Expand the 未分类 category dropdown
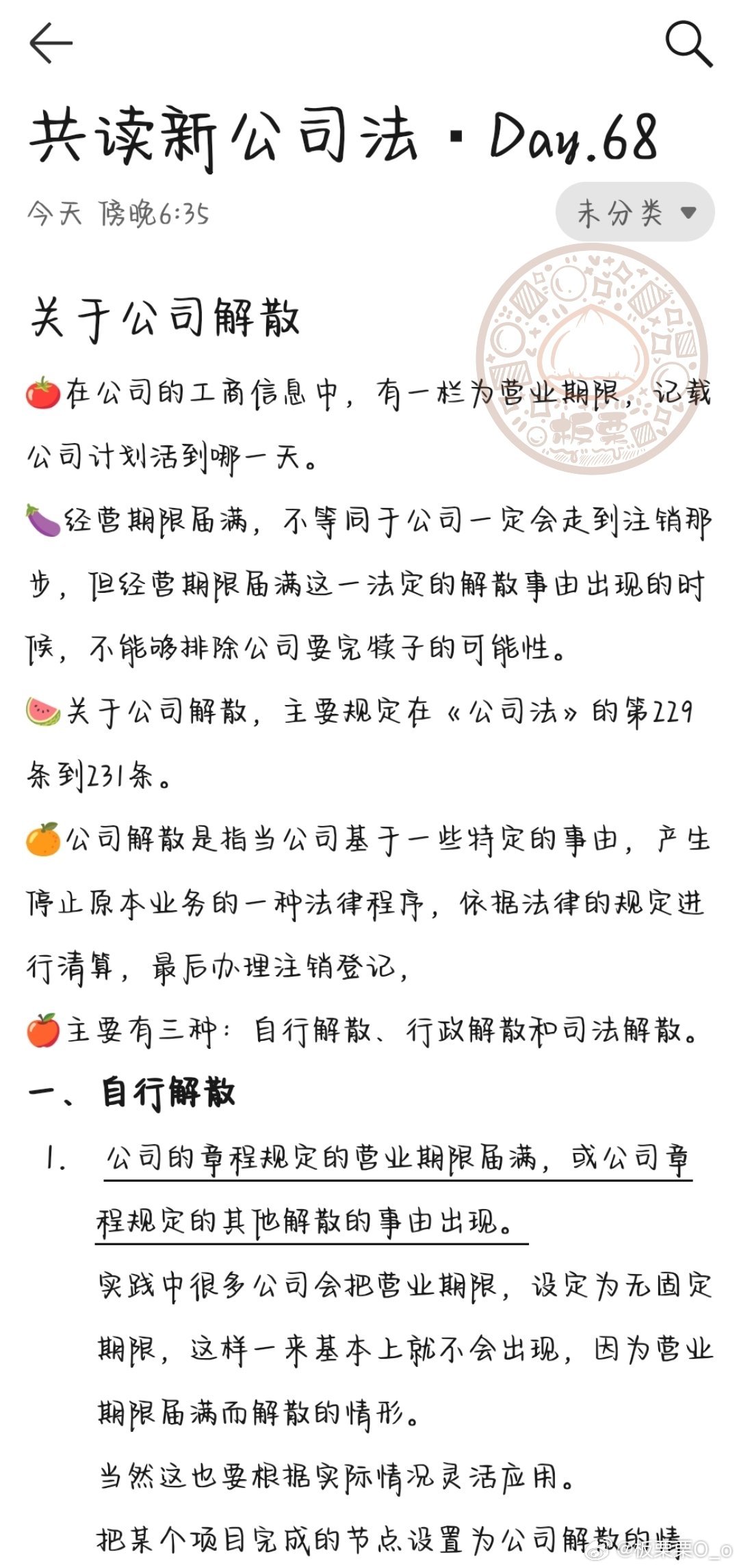Viewport: 739px width, 1568px height. 635,212
